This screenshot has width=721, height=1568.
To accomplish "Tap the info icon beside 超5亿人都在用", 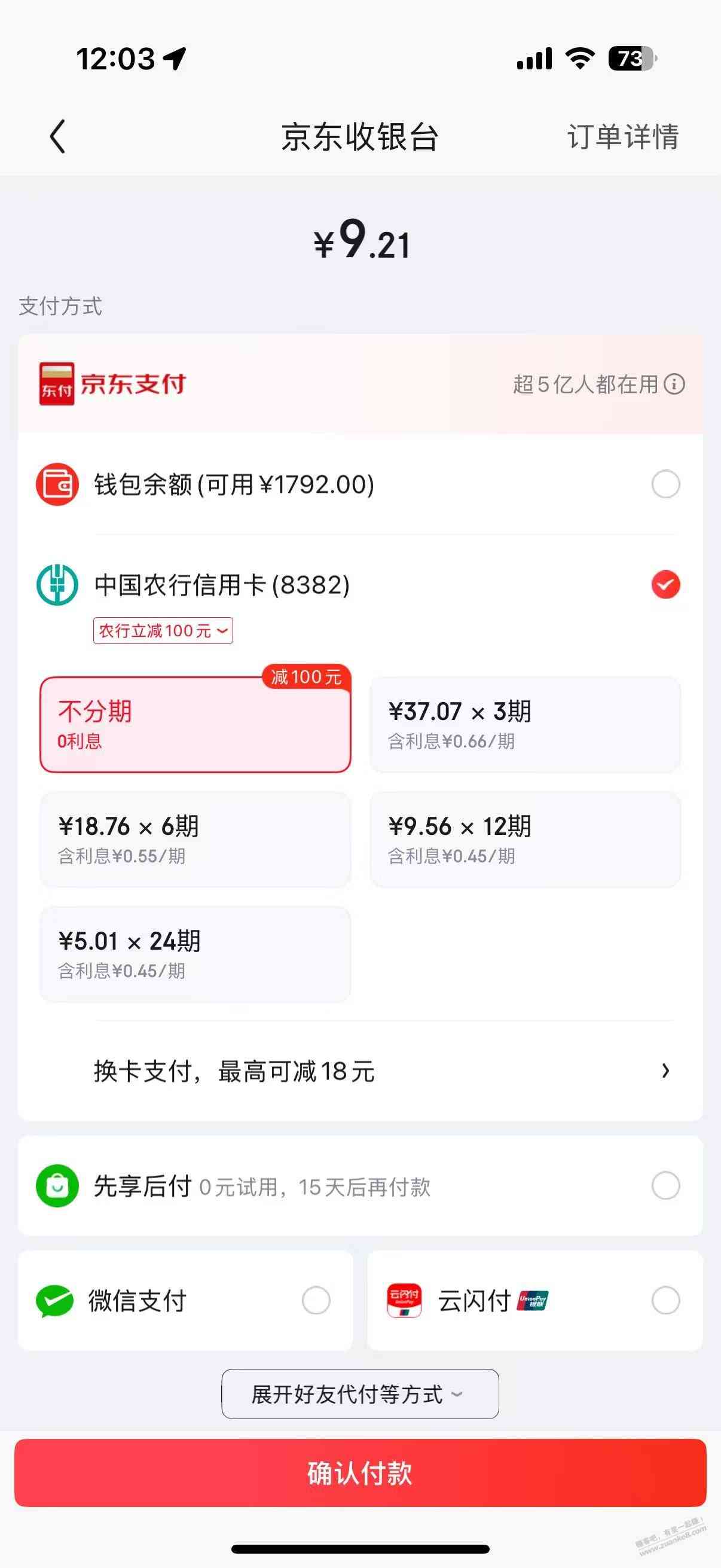I will (674, 384).
